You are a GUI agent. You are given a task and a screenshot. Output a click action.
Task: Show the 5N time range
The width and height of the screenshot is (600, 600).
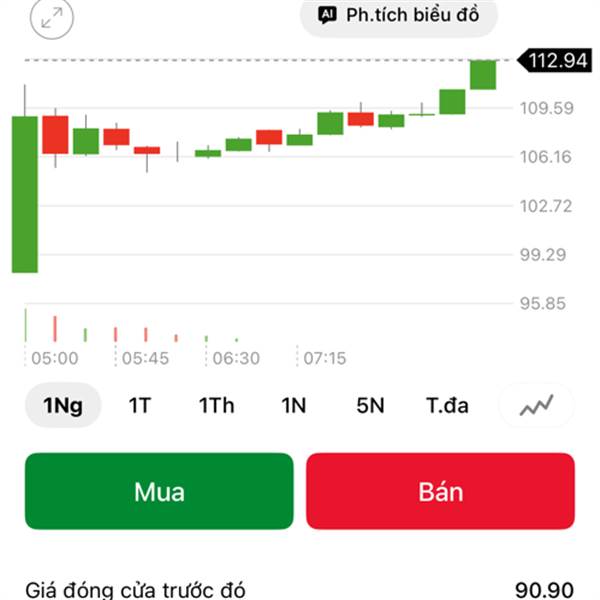[x=370, y=406]
